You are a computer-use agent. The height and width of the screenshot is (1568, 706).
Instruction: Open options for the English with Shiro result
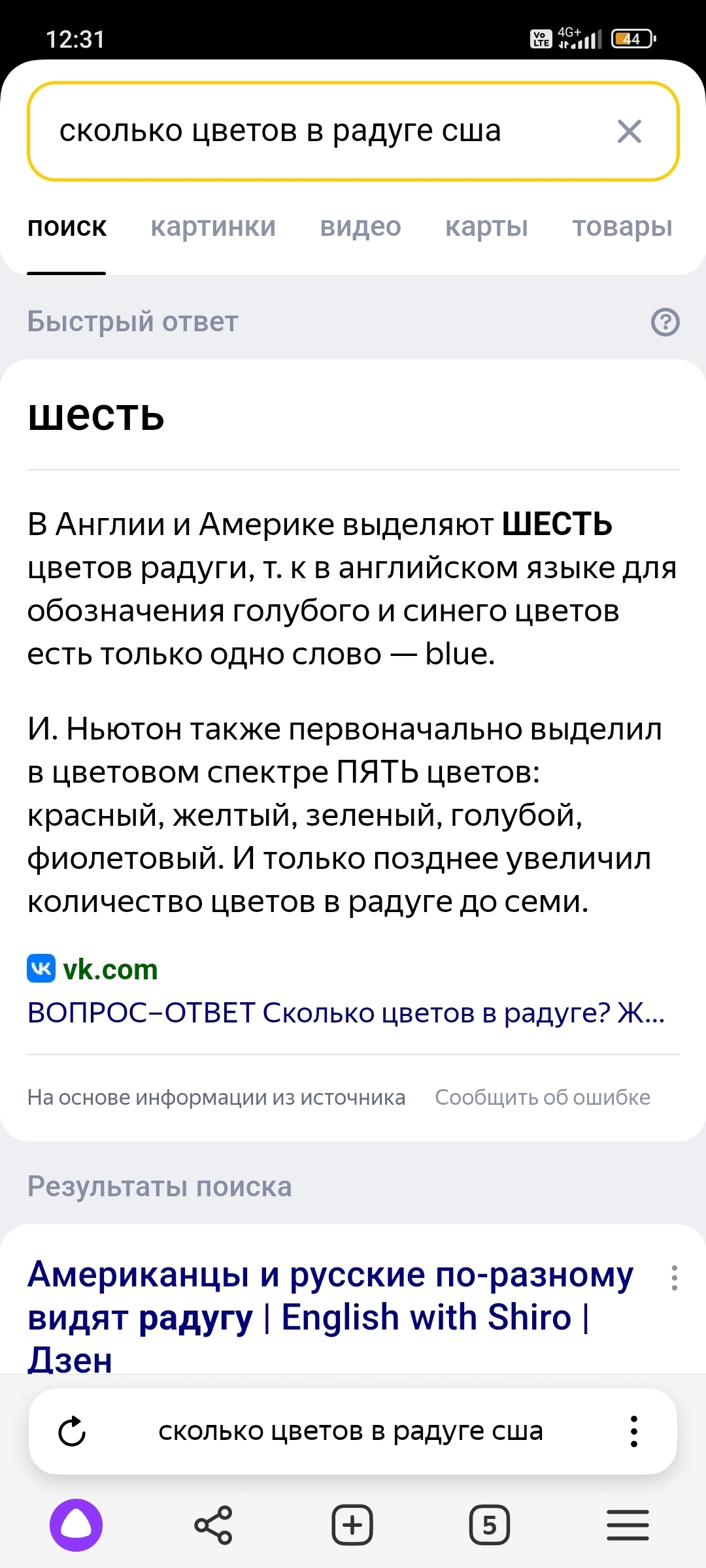pos(674,1278)
